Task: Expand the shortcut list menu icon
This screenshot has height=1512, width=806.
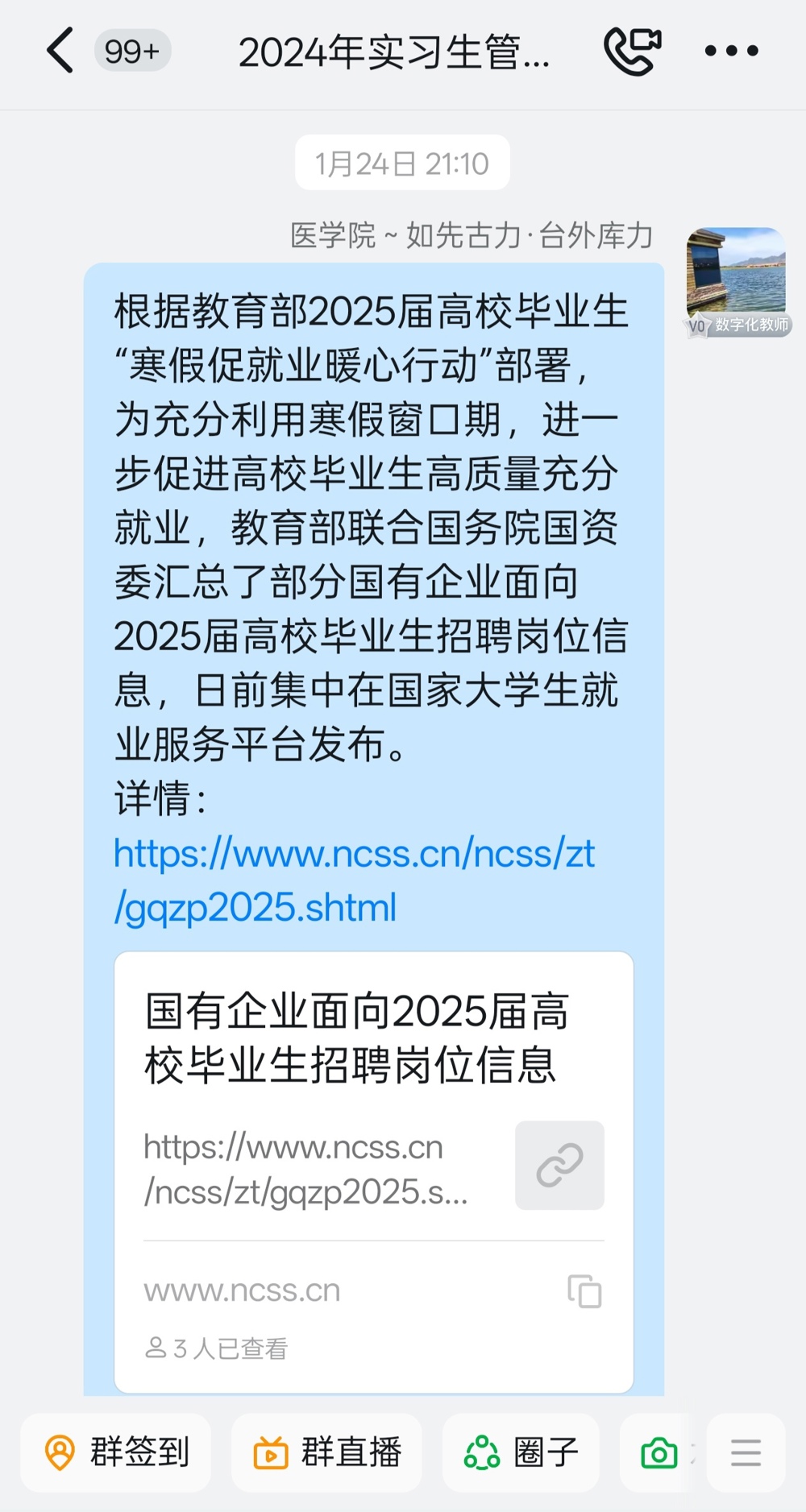Action: (x=746, y=1452)
